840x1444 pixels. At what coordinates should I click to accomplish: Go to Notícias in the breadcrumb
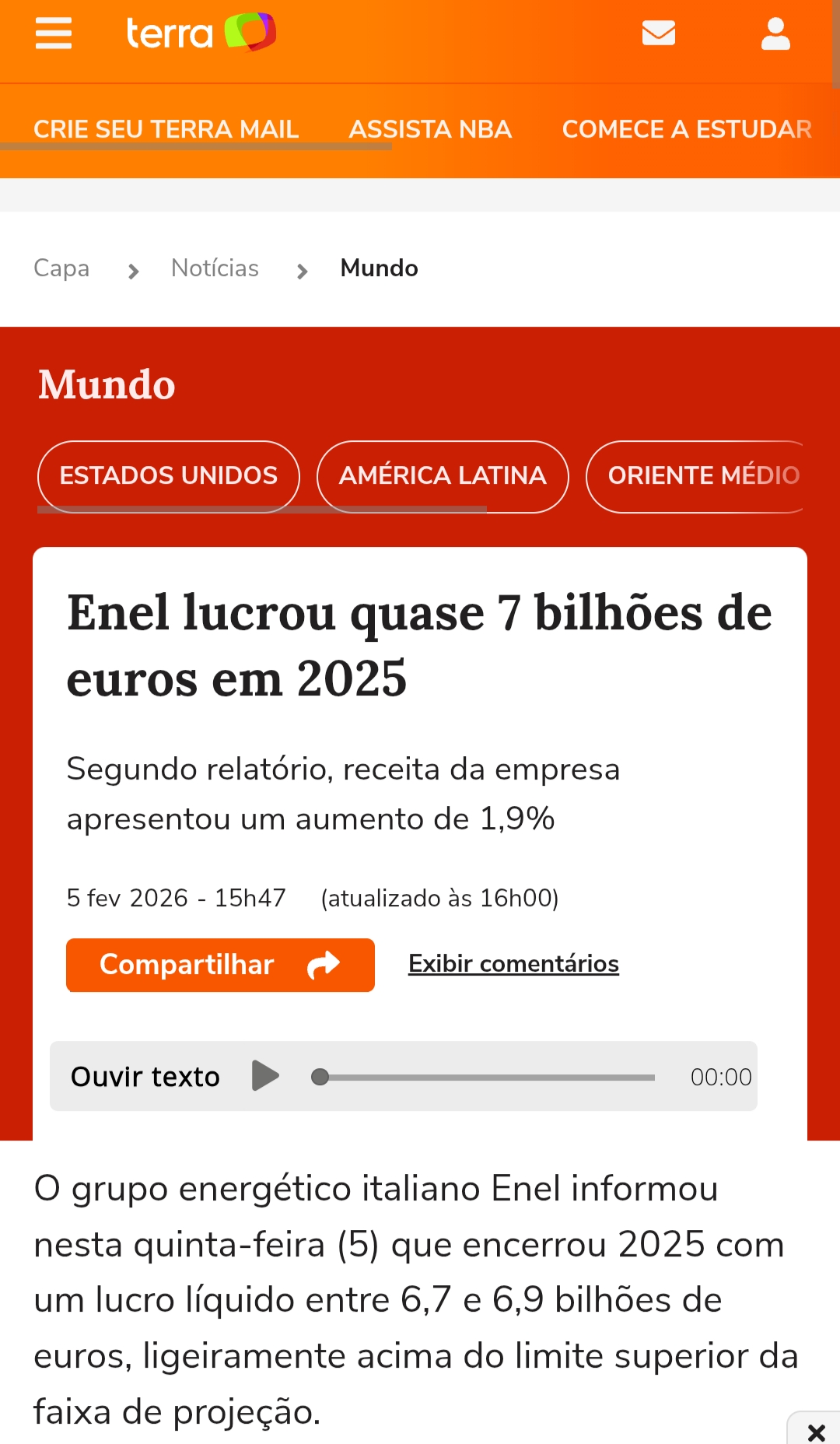[x=215, y=268]
